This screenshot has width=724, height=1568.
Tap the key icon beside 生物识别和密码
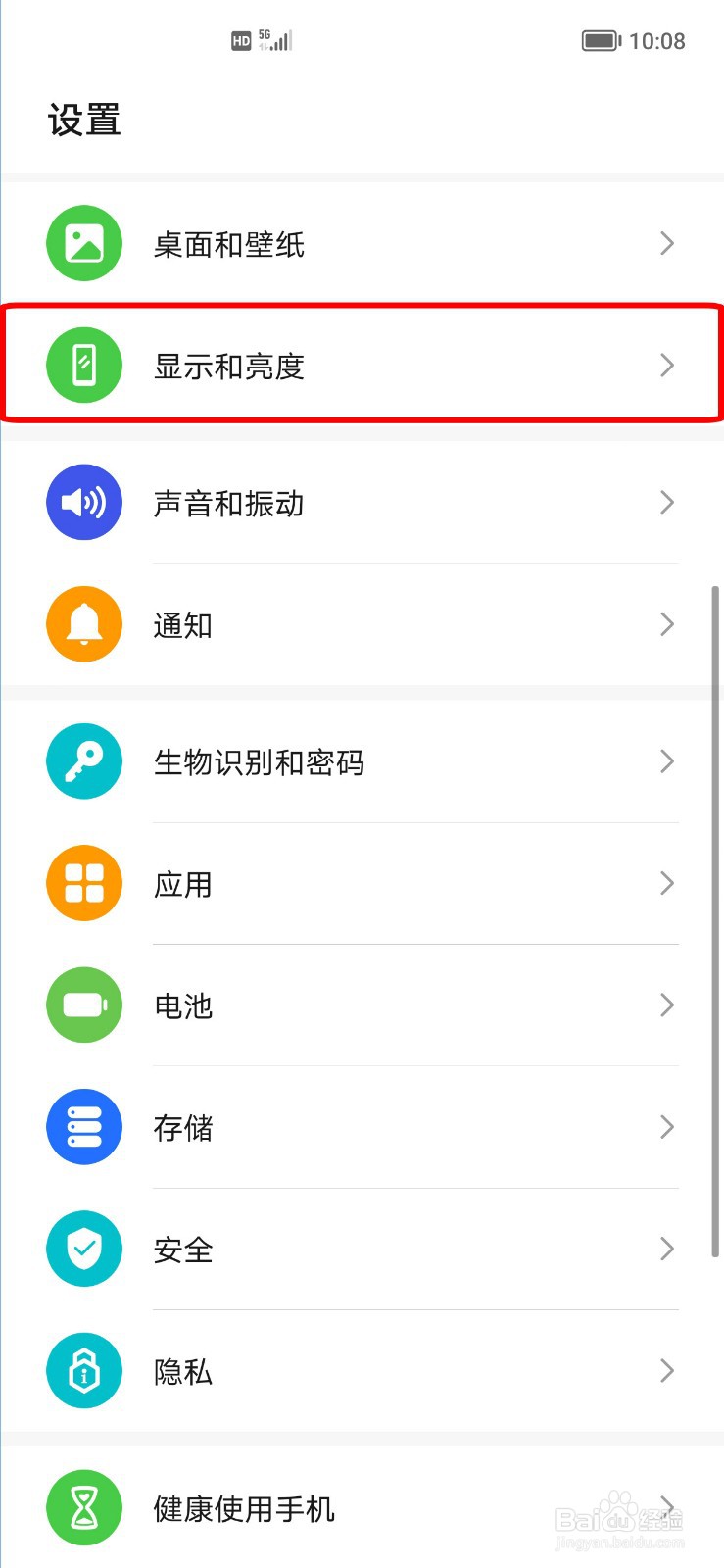(84, 761)
